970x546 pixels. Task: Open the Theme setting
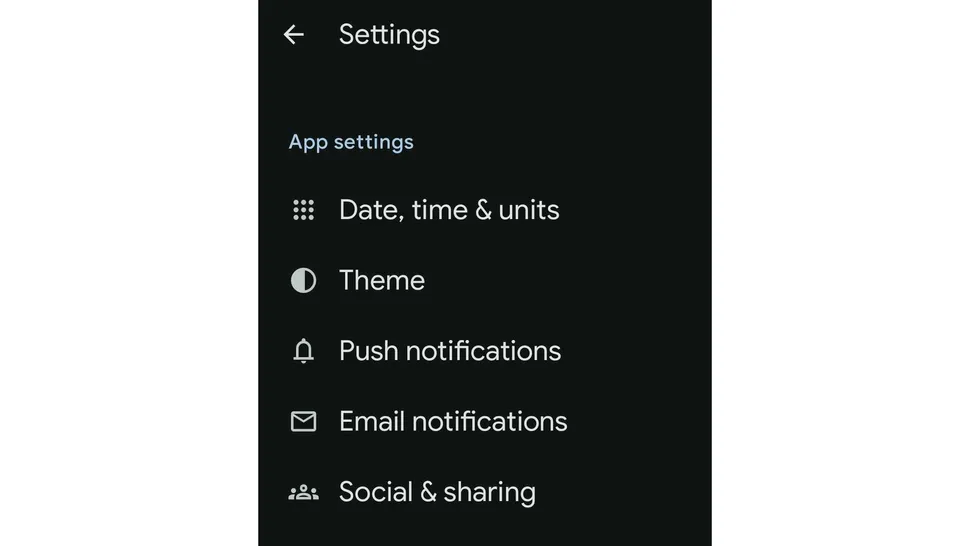[x=381, y=281]
